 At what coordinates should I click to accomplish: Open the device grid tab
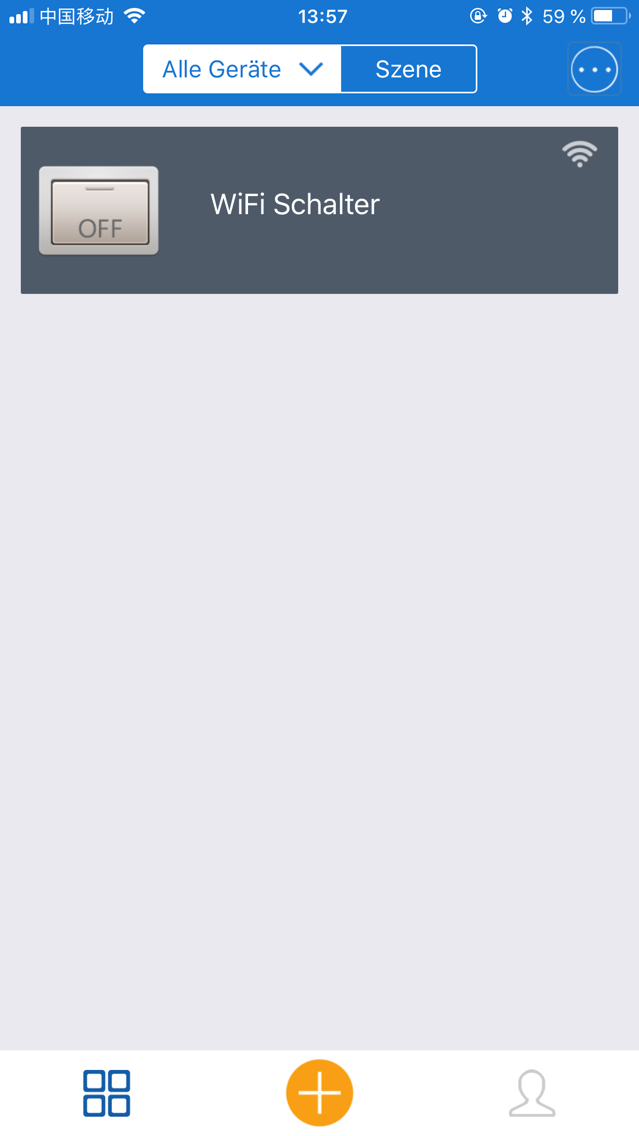(x=106, y=1093)
